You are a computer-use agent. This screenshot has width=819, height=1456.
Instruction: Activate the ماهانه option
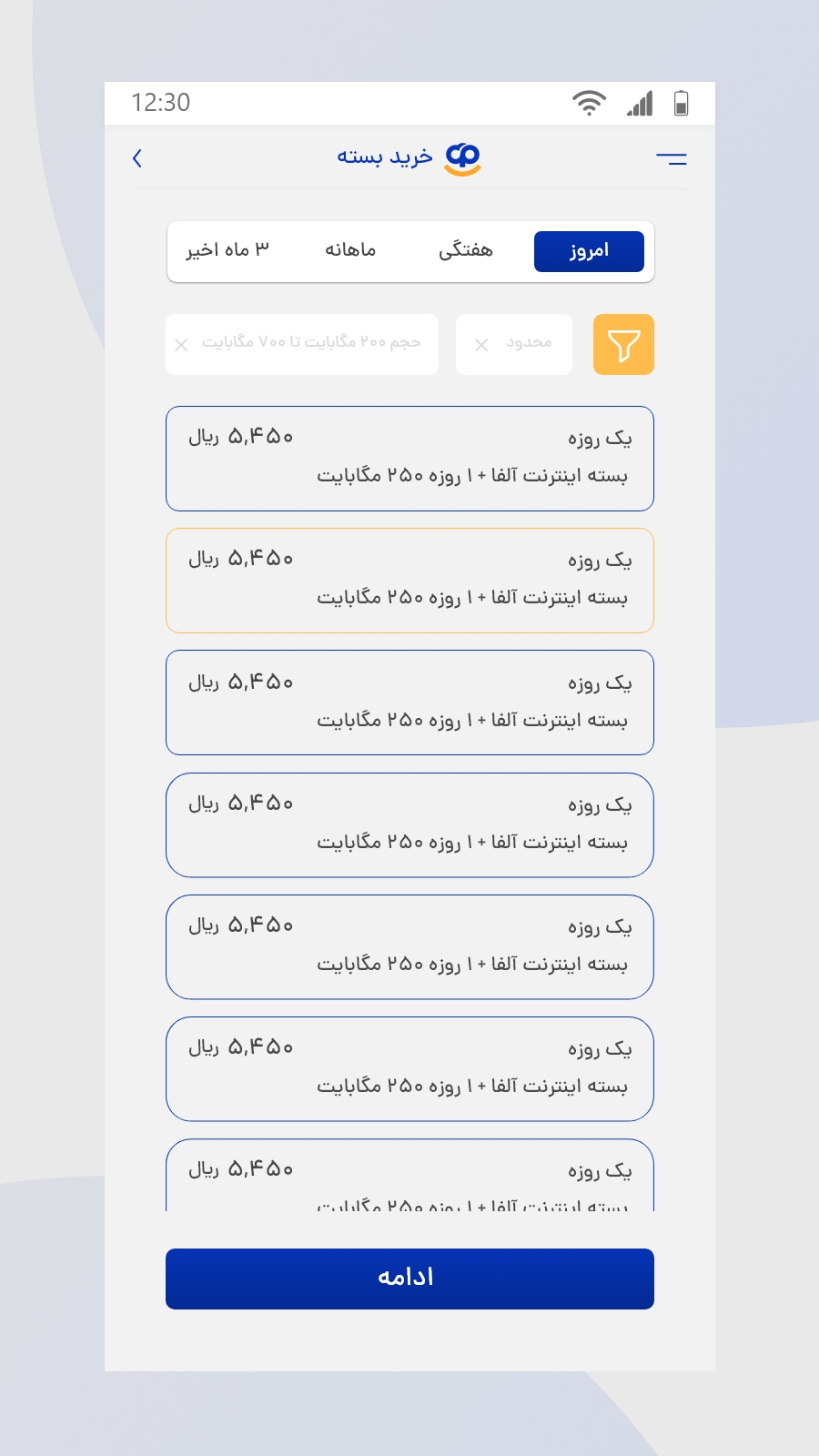350,250
